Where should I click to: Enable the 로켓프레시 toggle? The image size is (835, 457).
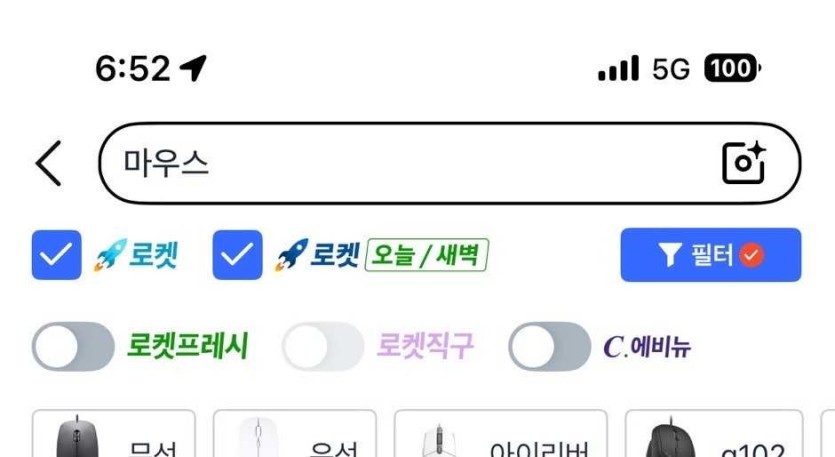tap(74, 347)
